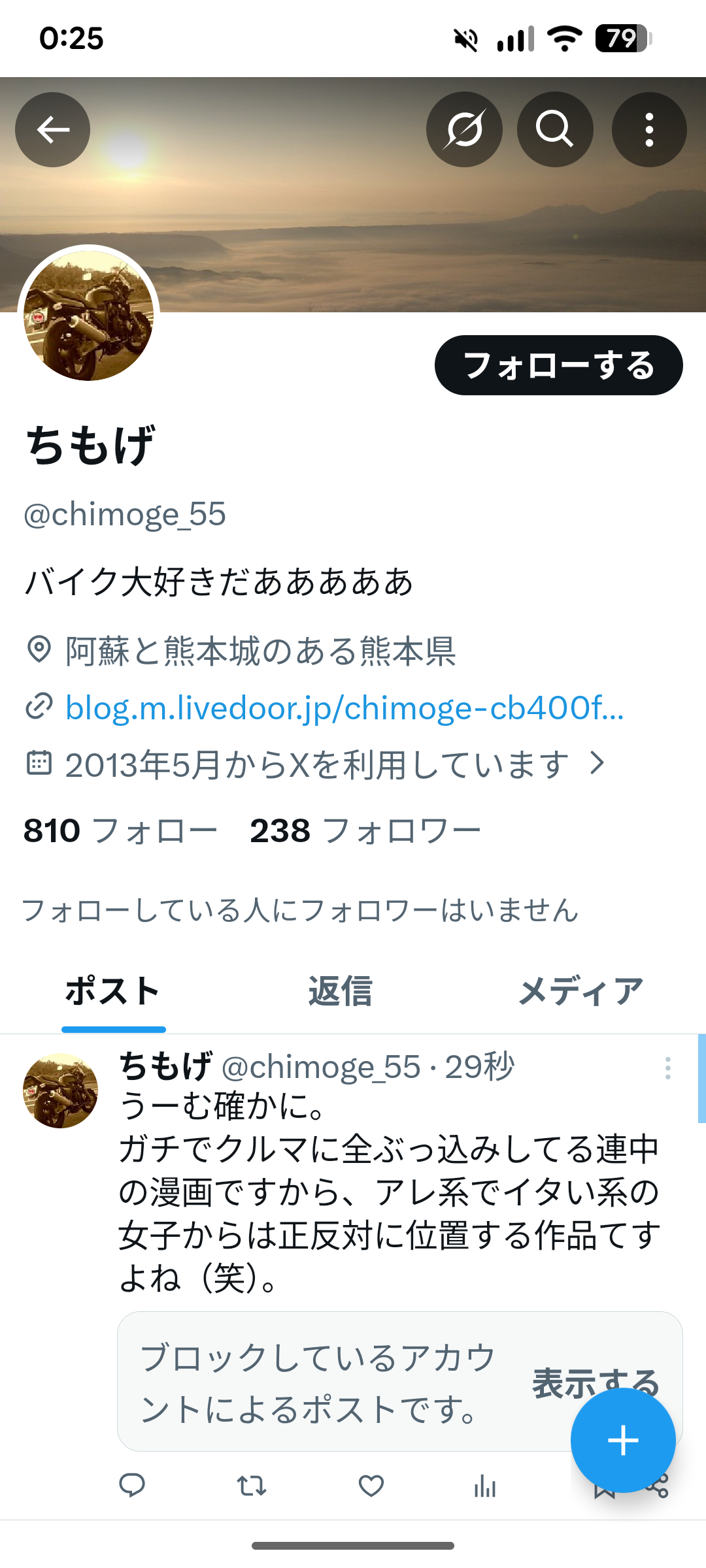
Task: Open the blog.m.livedoor.jp link
Action: (345, 708)
